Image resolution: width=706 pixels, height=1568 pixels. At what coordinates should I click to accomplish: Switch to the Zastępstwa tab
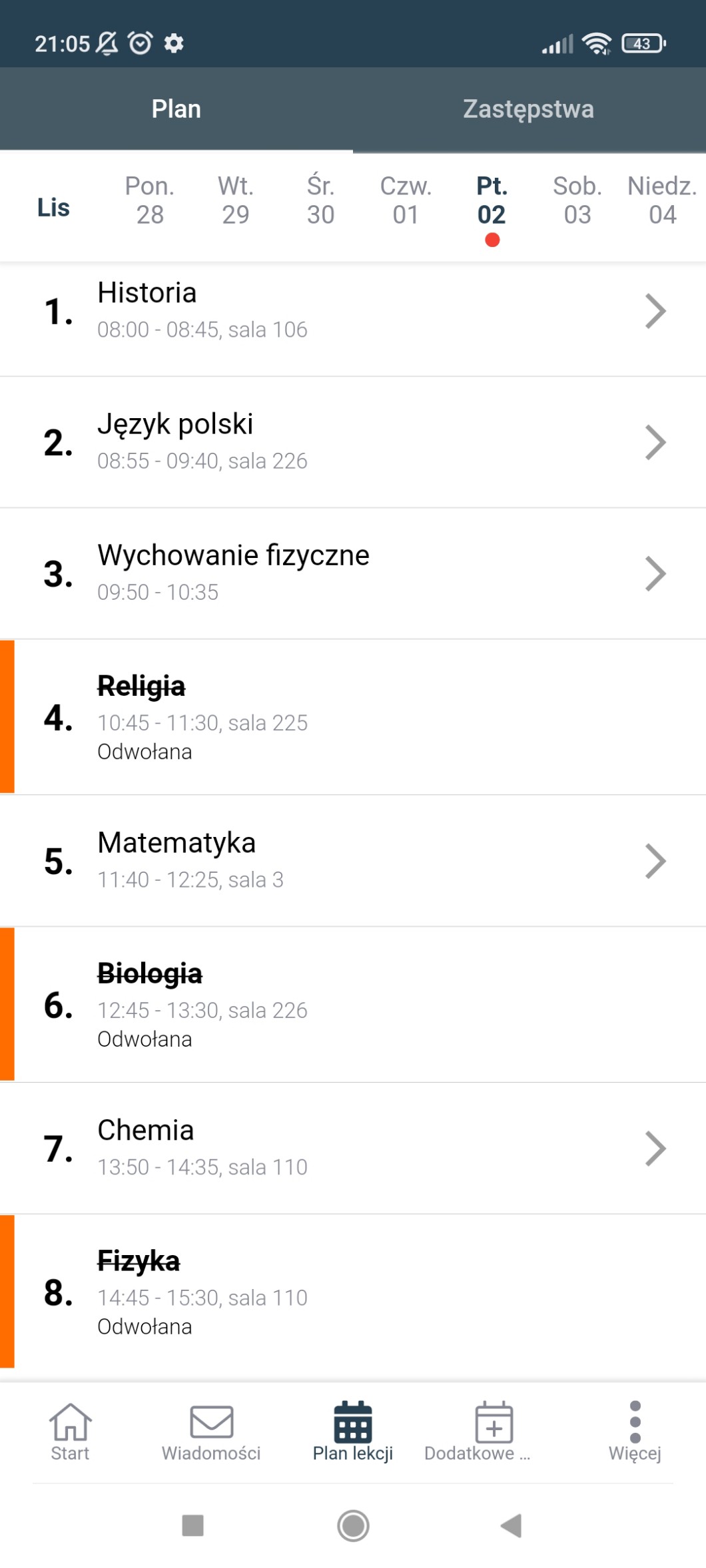coord(528,109)
